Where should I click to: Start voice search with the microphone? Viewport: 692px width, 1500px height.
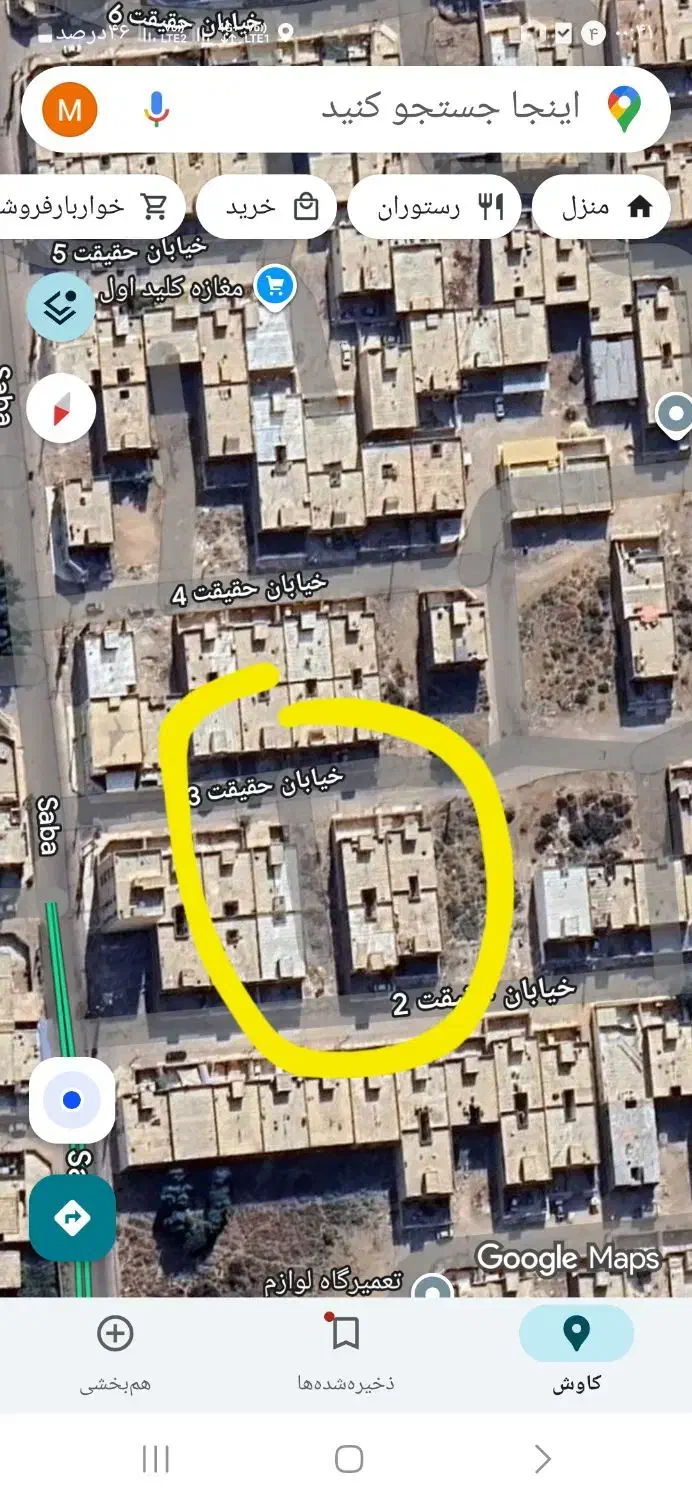tap(156, 109)
